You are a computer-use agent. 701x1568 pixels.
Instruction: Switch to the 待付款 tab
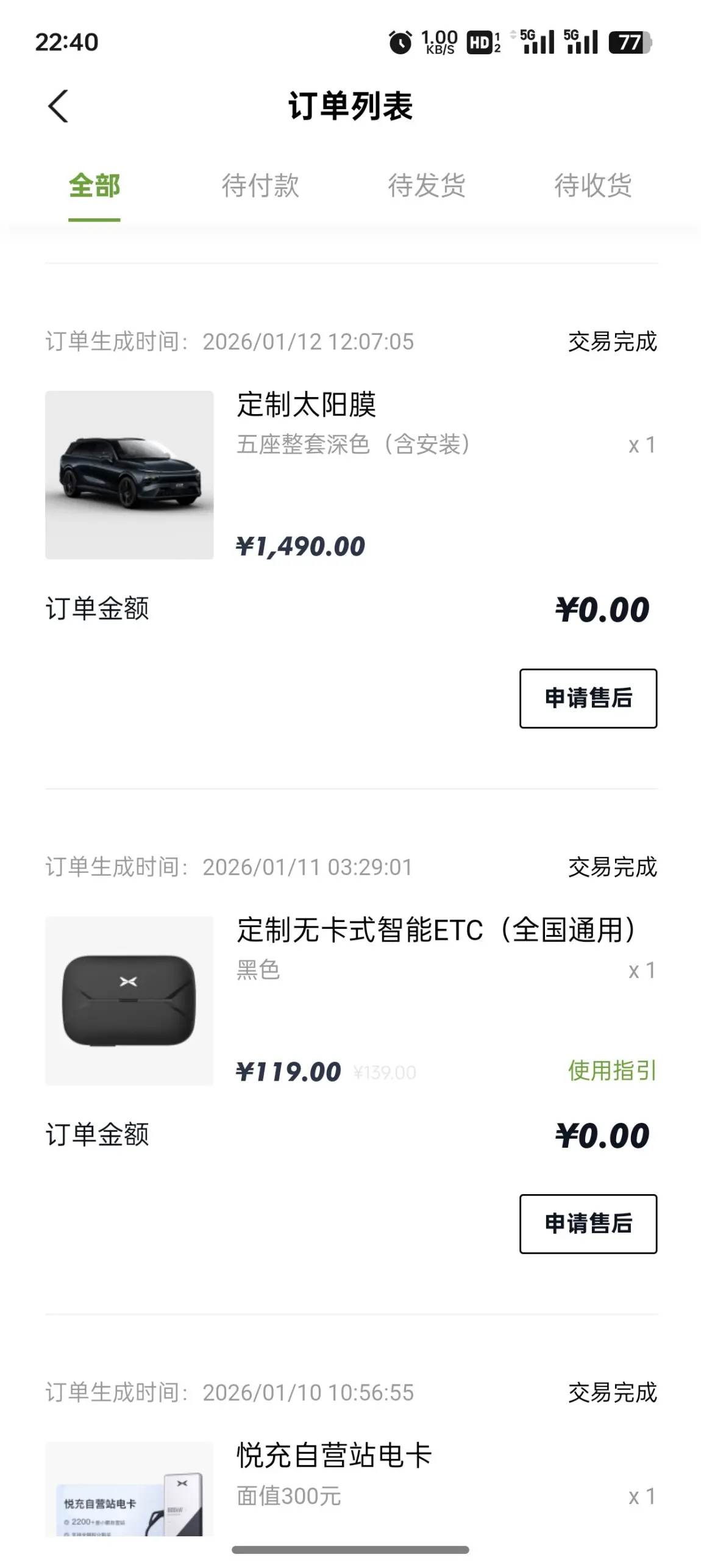260,185
